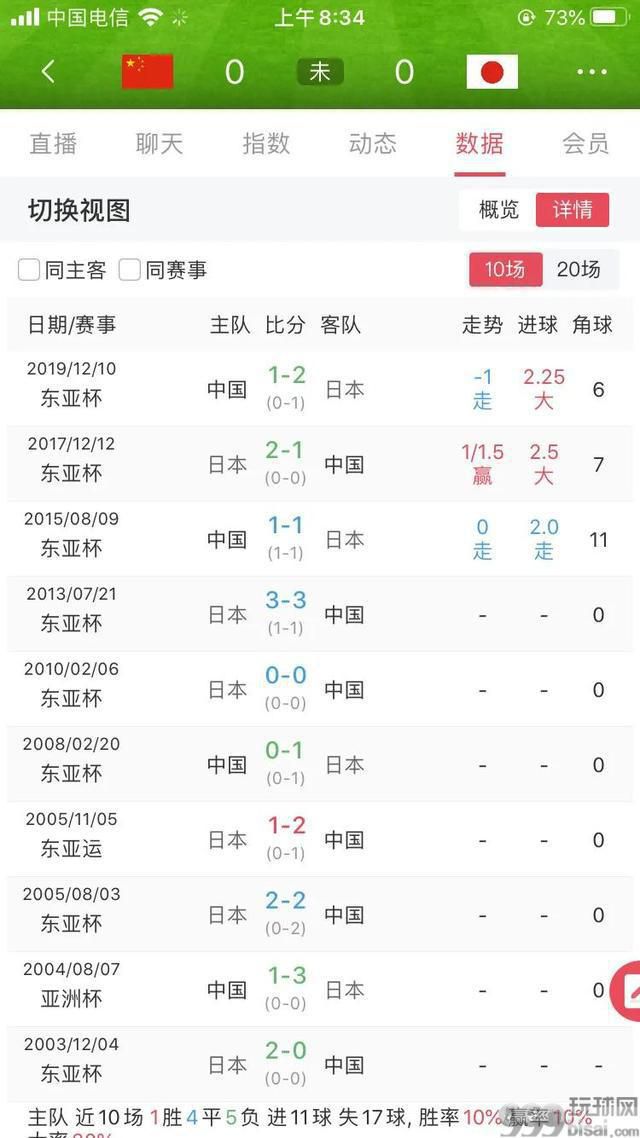Select the 会员 tab
640x1138 pixels.
point(586,144)
